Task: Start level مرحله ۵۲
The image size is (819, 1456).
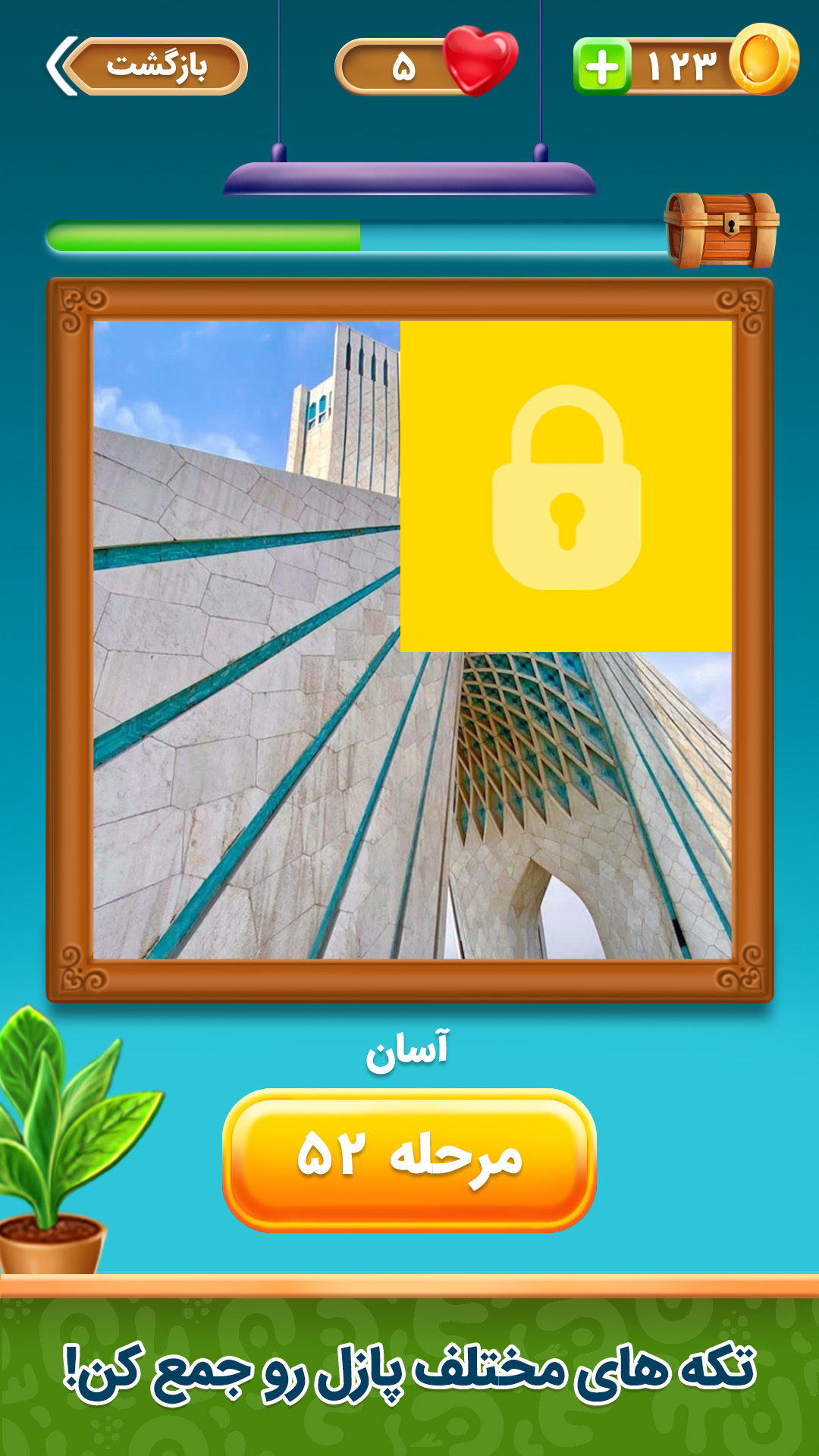Action: click(409, 1159)
